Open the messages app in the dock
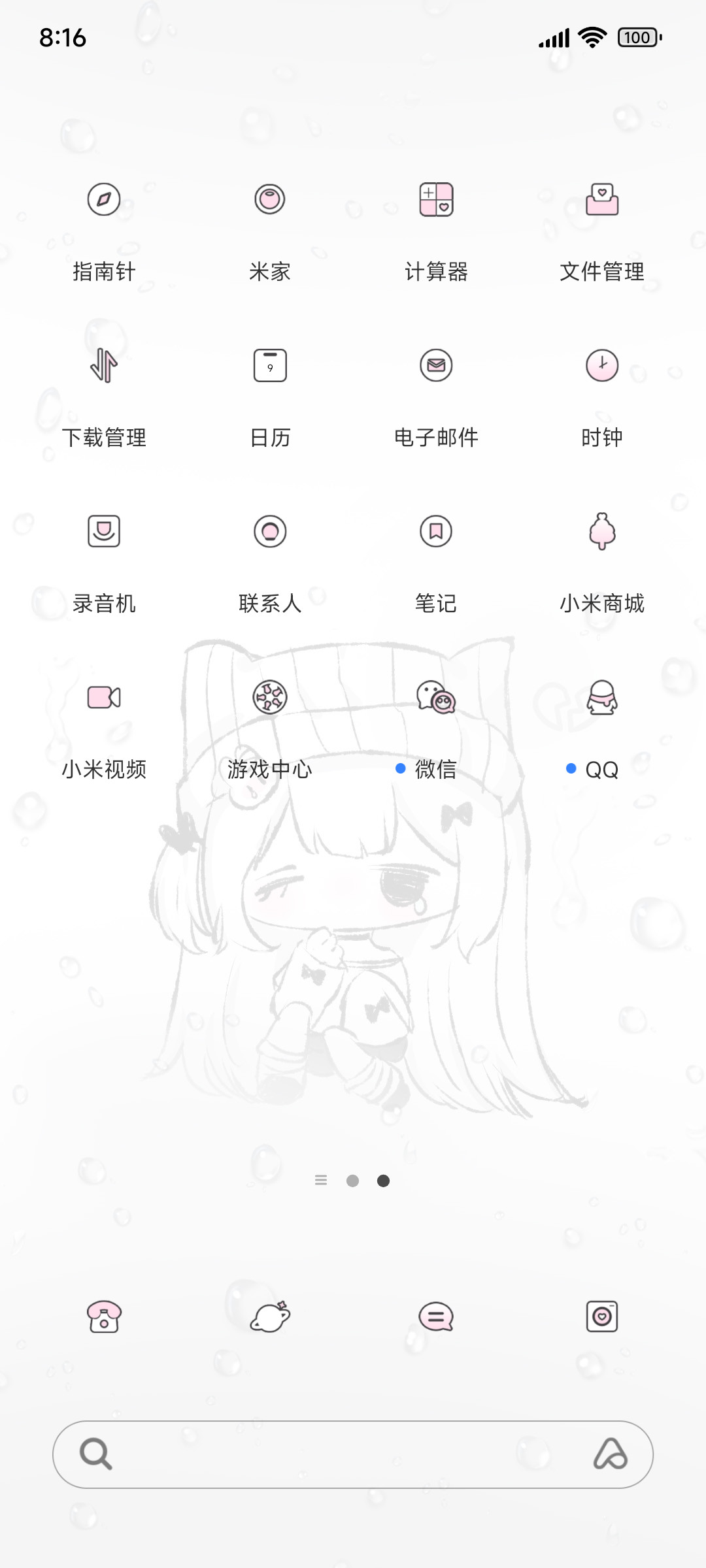Image resolution: width=706 pixels, height=1568 pixels. coord(436,1316)
